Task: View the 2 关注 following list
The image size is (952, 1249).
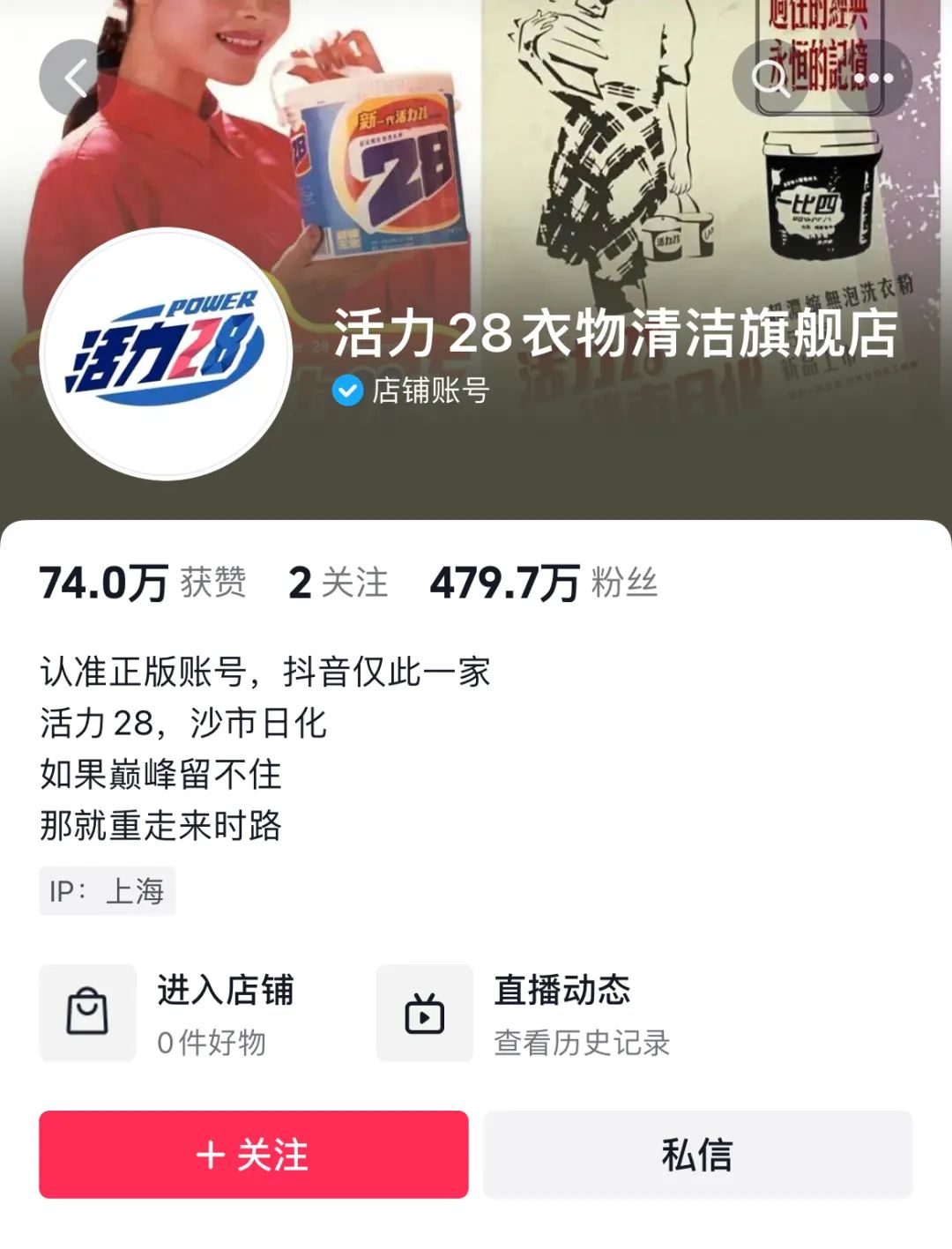Action: (x=338, y=583)
